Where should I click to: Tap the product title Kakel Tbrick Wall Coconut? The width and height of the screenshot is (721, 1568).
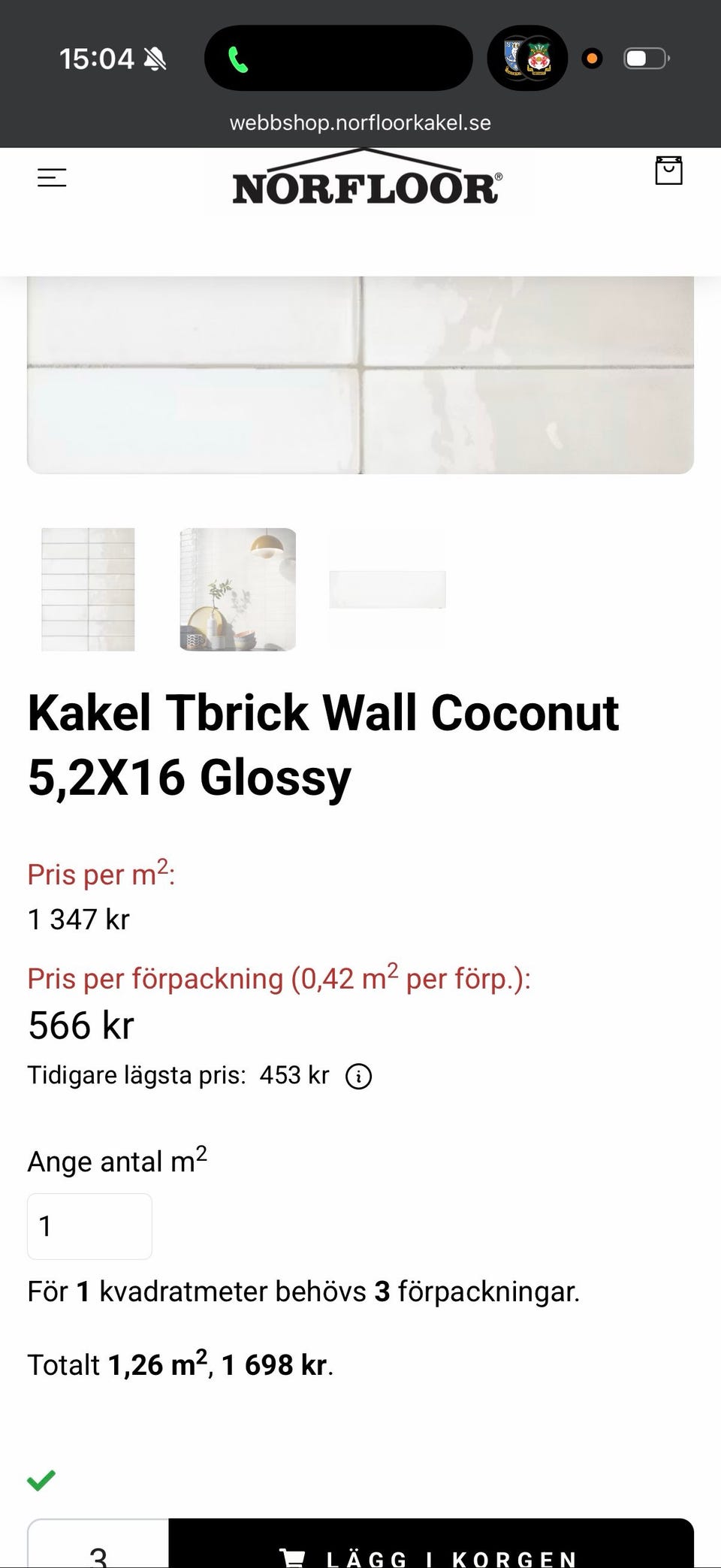point(321,744)
